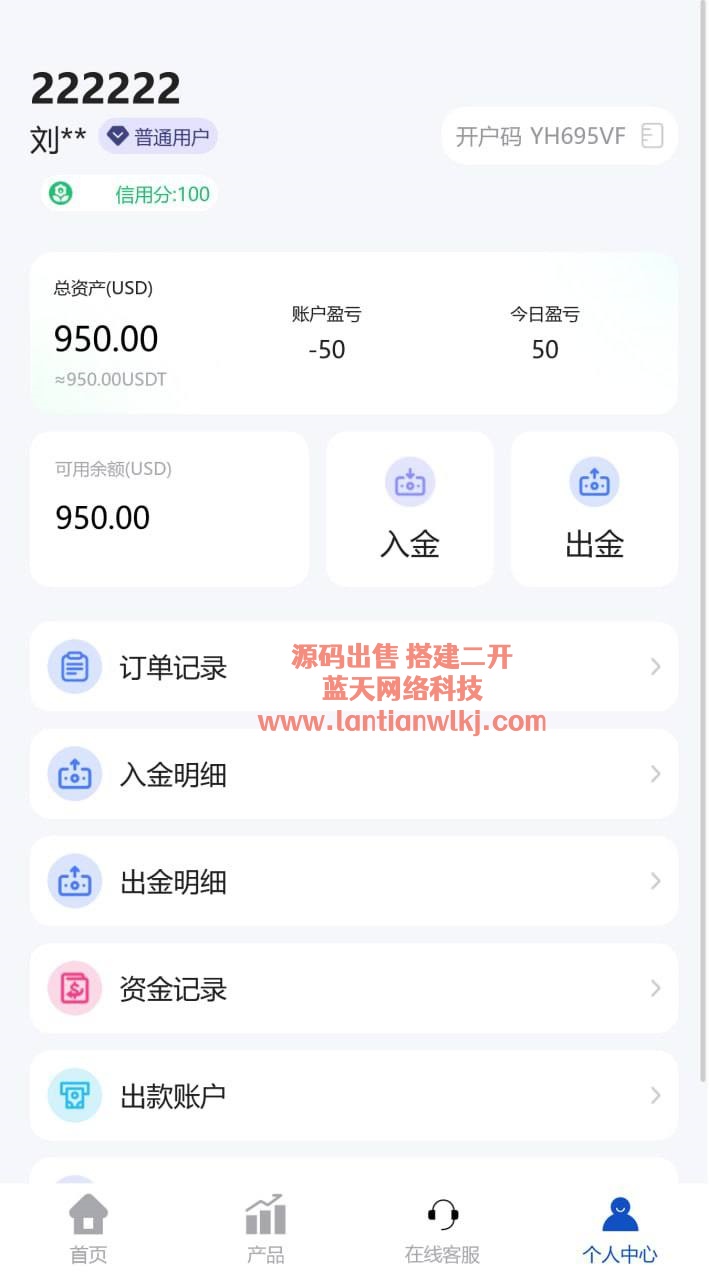Select the 个人中心 profile tab
The image size is (709, 1280).
click(620, 1230)
